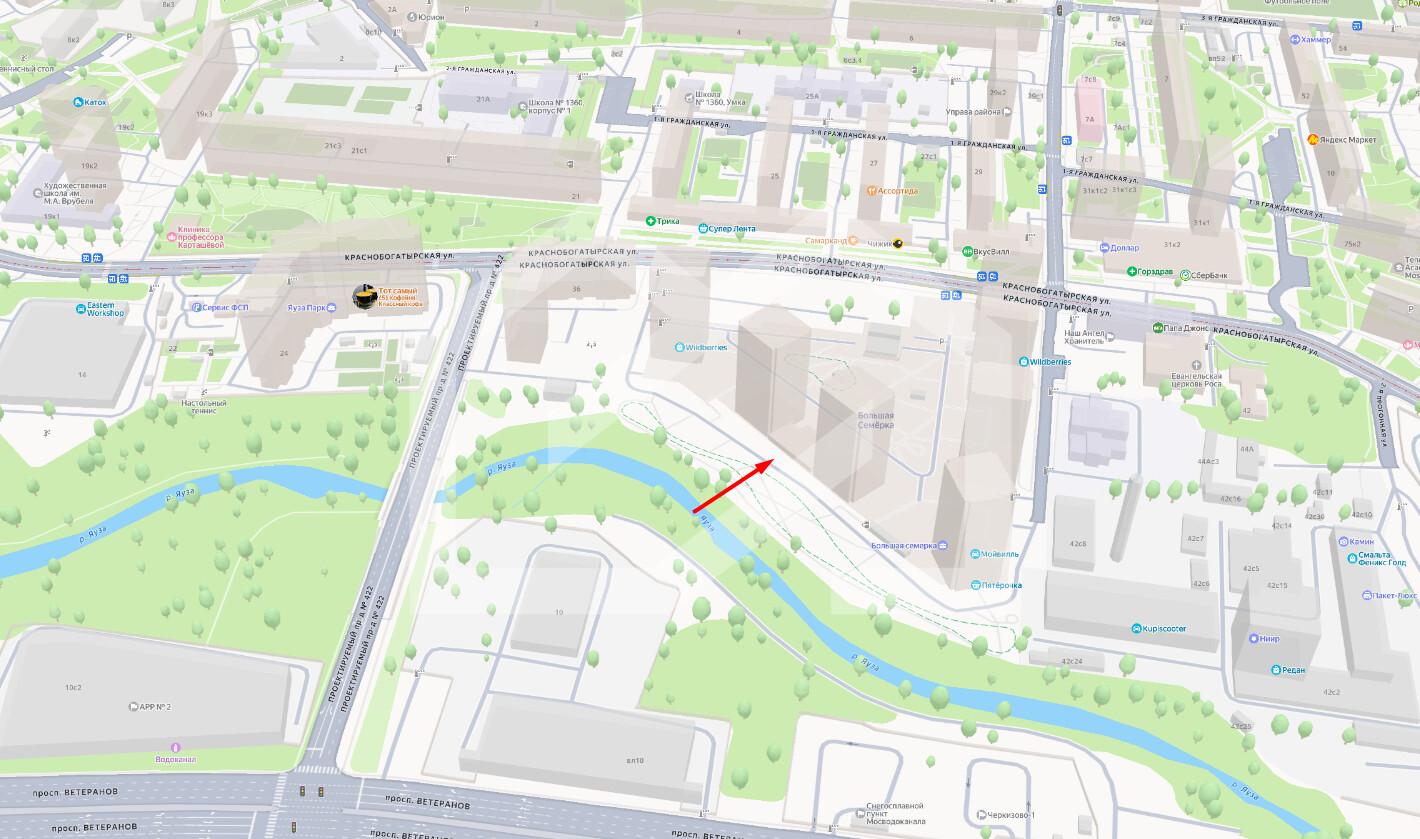Select the Сбербанк bank marker
1420x839 pixels.
coord(1185,275)
